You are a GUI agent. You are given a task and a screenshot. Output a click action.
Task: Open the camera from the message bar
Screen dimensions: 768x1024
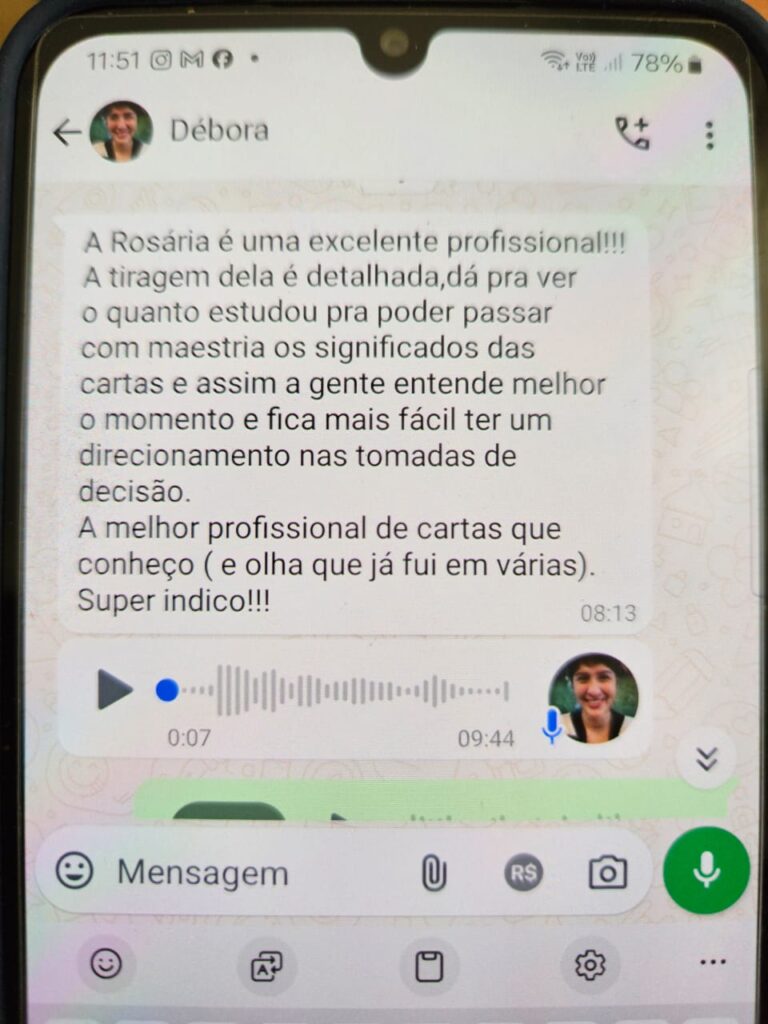tap(607, 873)
